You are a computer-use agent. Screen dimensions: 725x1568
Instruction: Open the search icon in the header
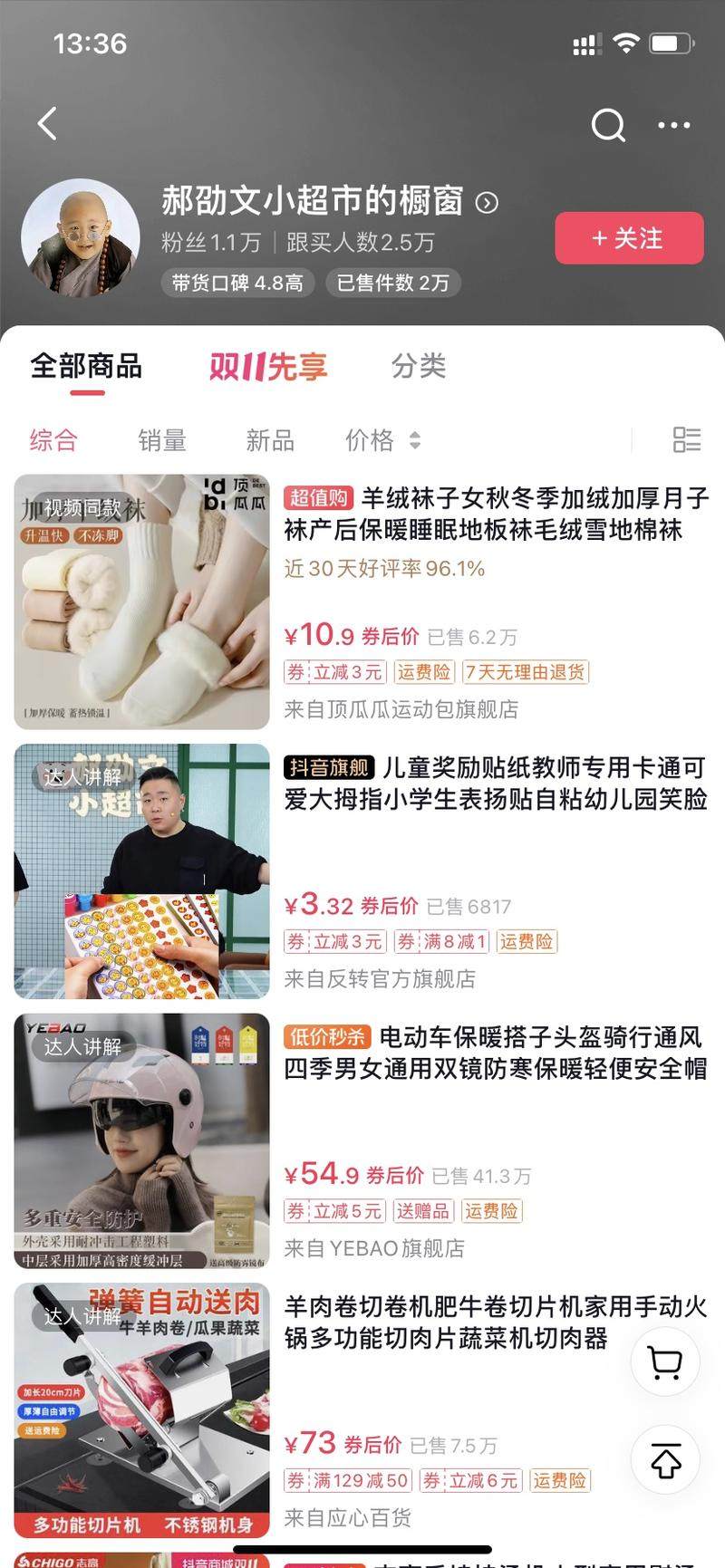coord(608,125)
